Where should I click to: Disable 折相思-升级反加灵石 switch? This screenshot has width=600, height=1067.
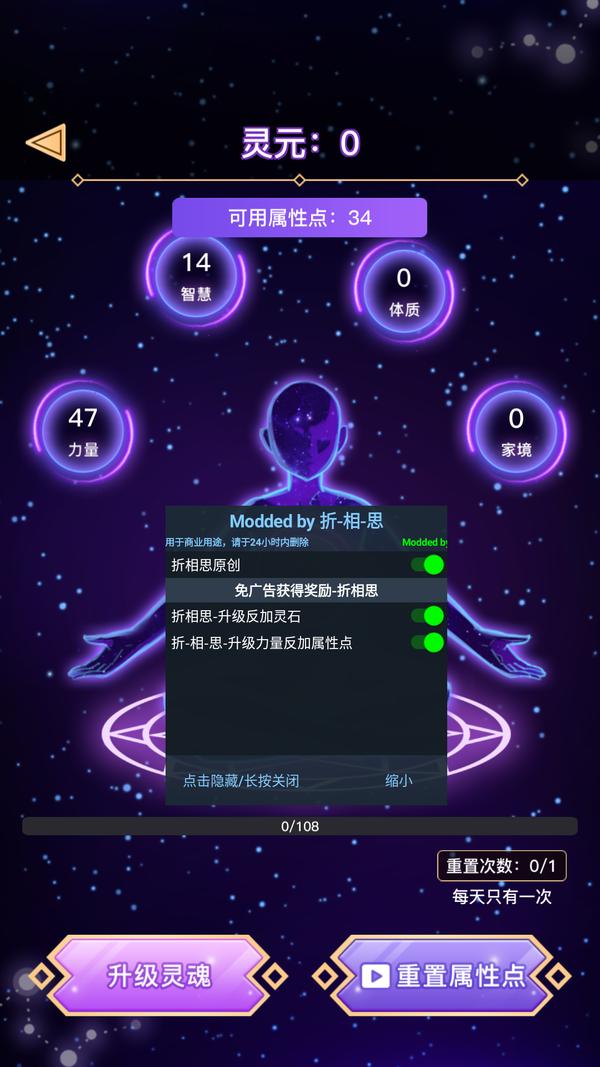point(427,616)
